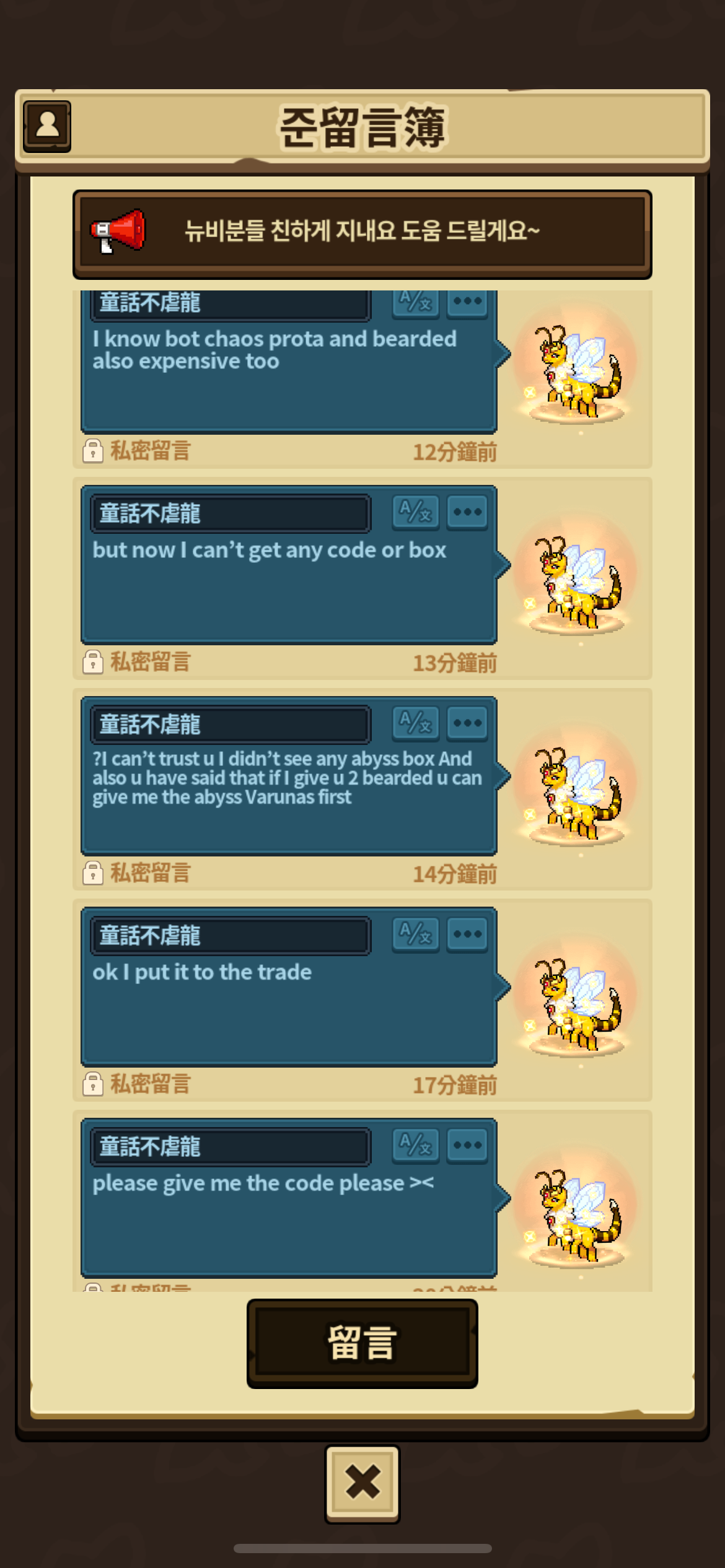Open the options on "but now I can't get any code"
Image resolution: width=725 pixels, height=1568 pixels.
468,512
